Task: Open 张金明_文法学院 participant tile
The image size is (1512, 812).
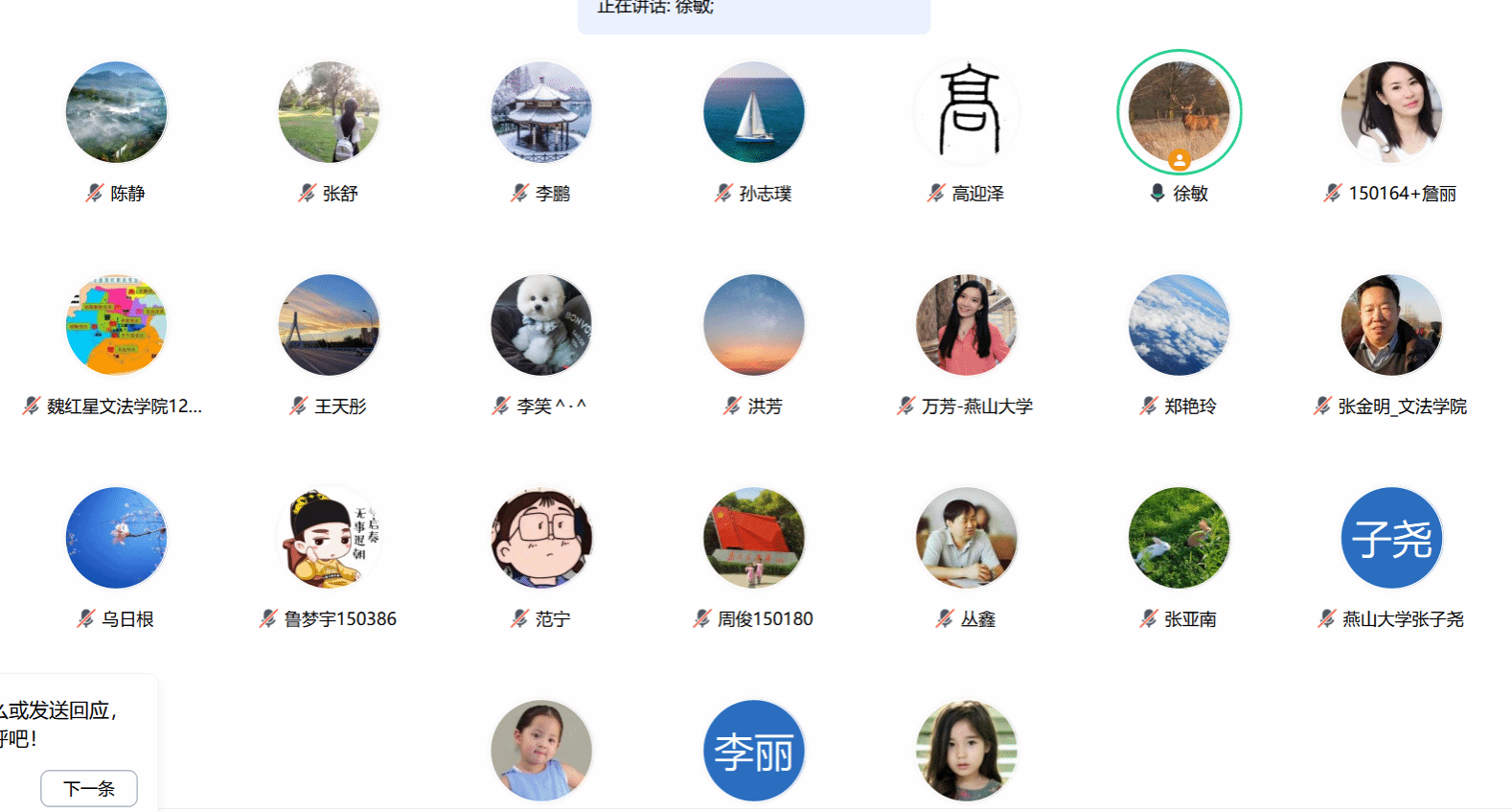Action: coord(1391,325)
